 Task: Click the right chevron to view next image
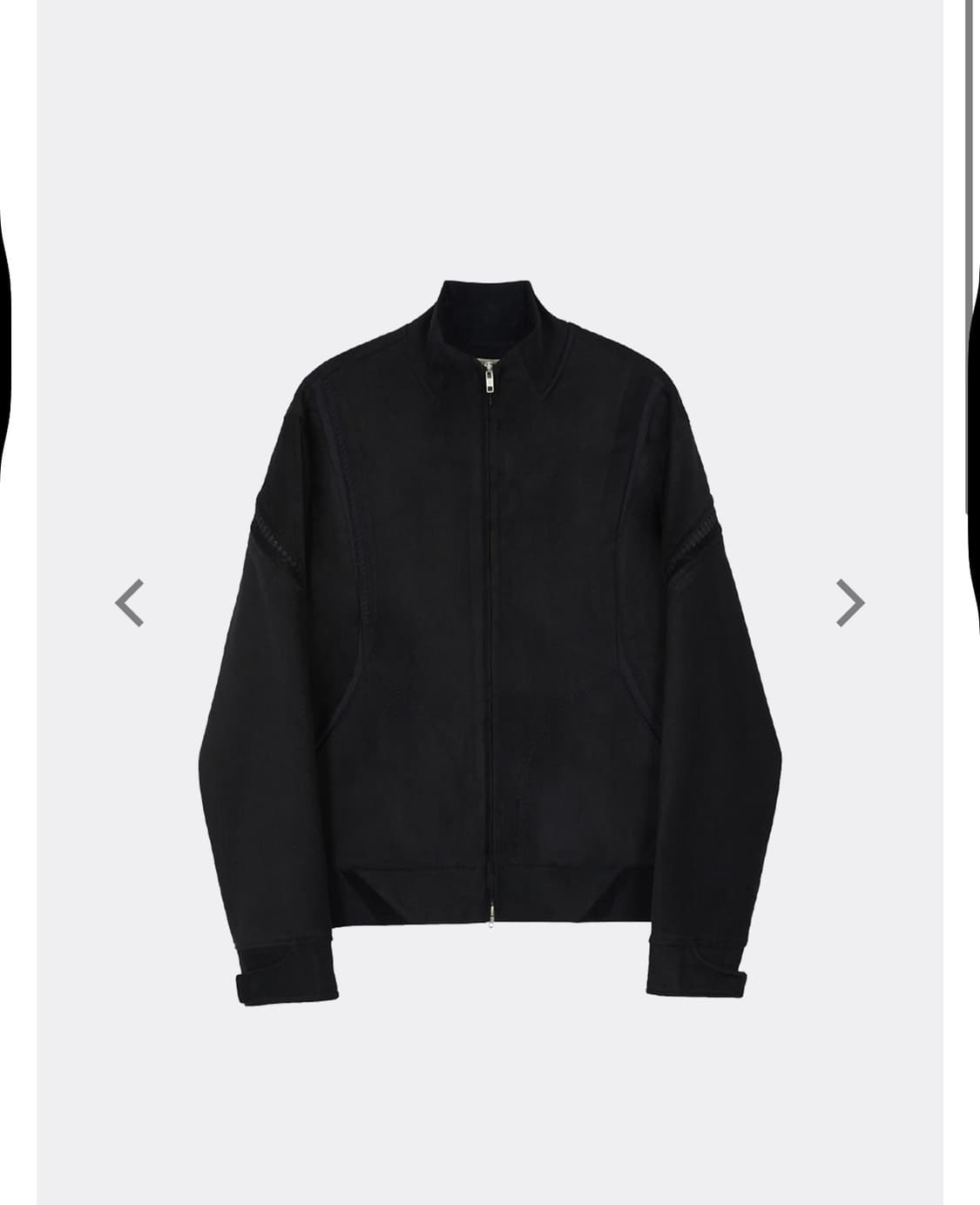[849, 602]
